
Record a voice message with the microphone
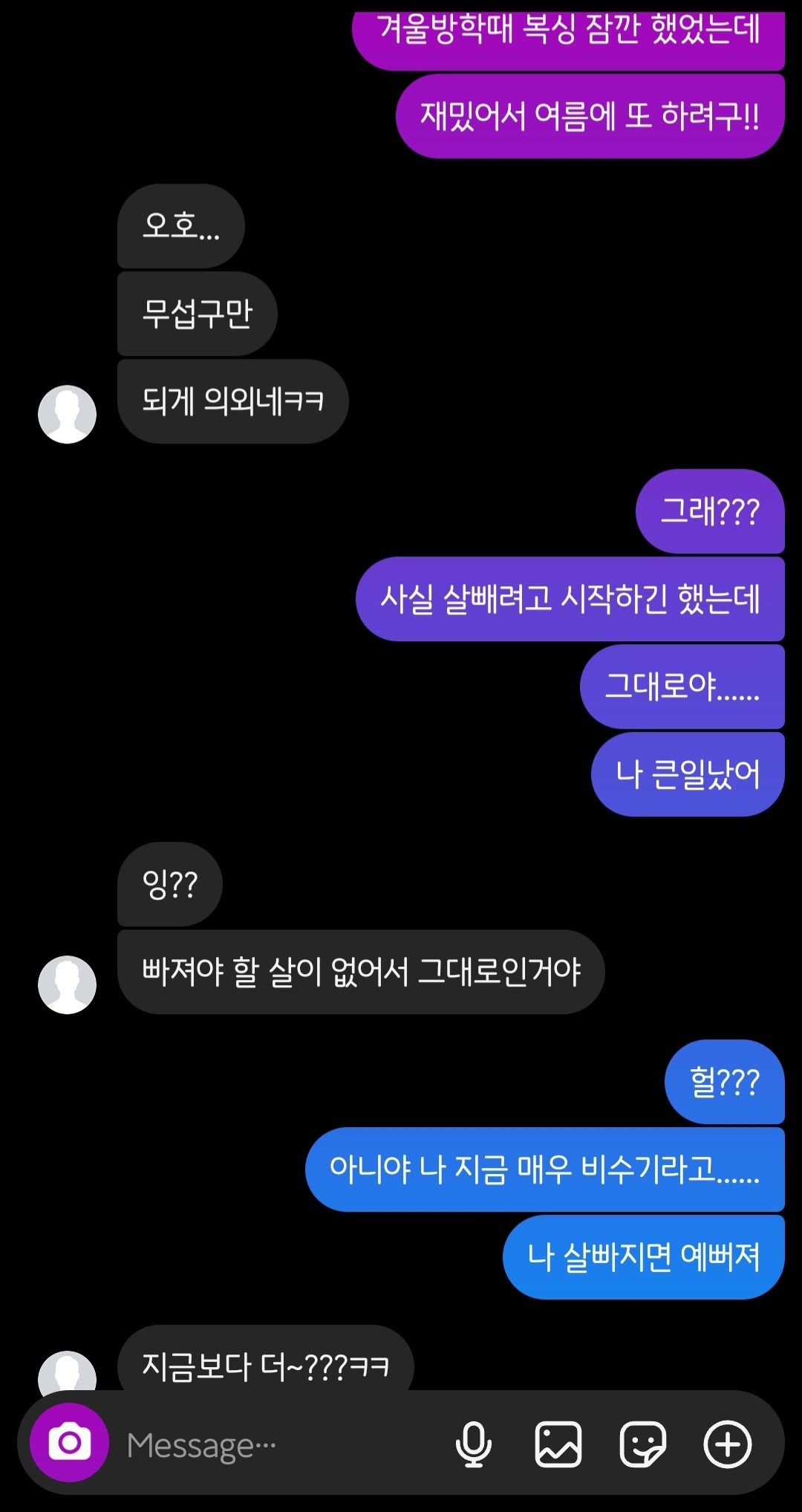click(473, 1444)
